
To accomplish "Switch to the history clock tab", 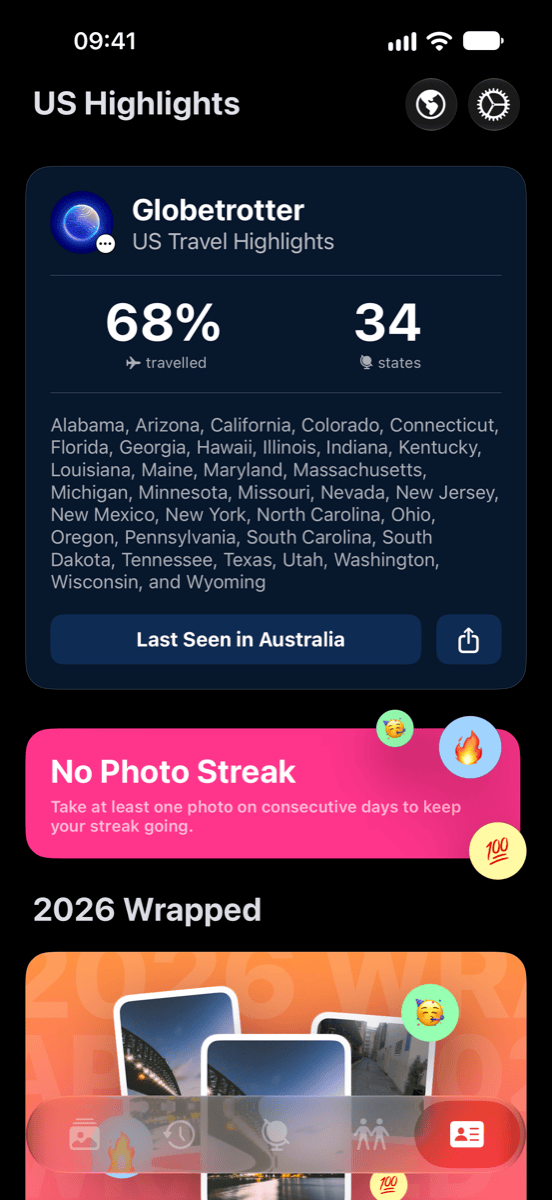I will click(x=179, y=1134).
